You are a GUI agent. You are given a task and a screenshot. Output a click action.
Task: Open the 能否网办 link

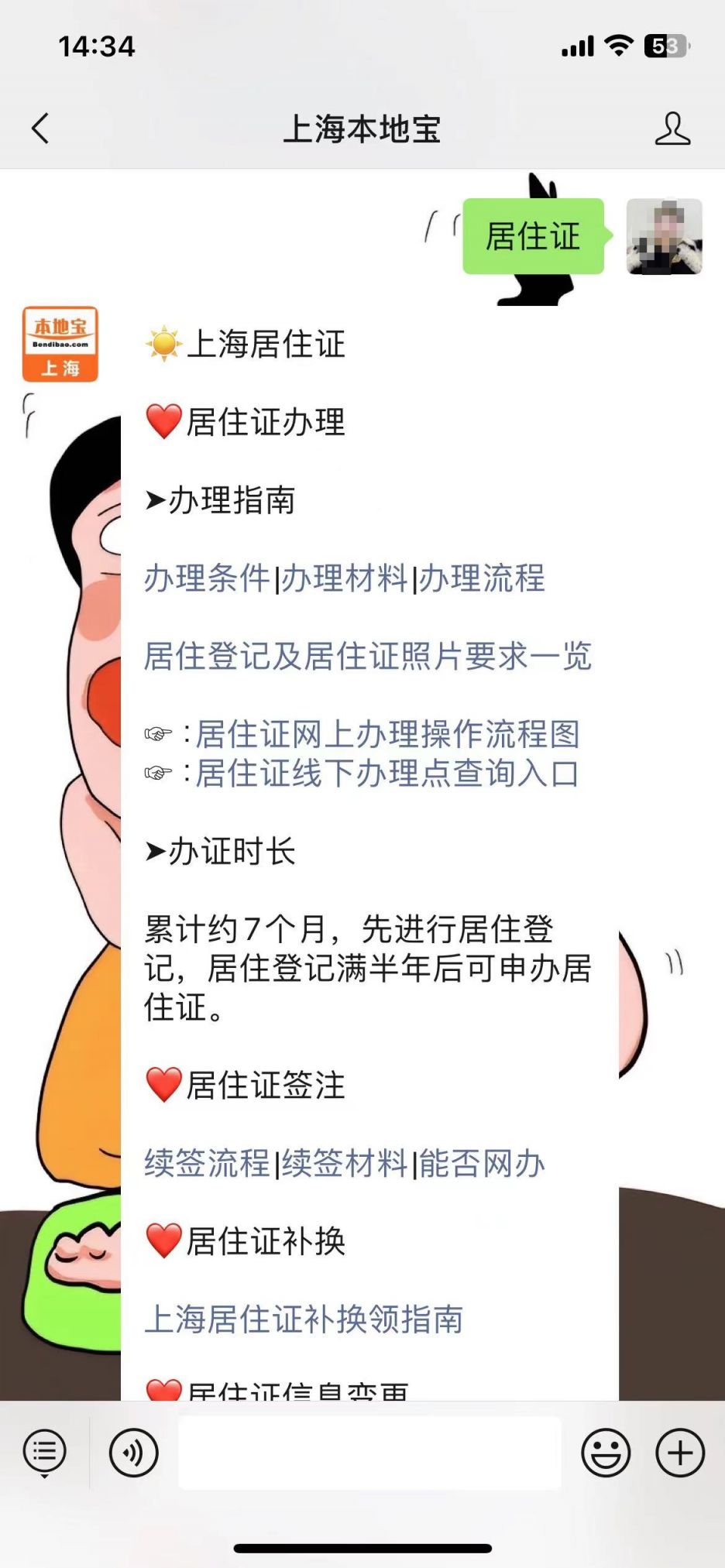point(482,1163)
